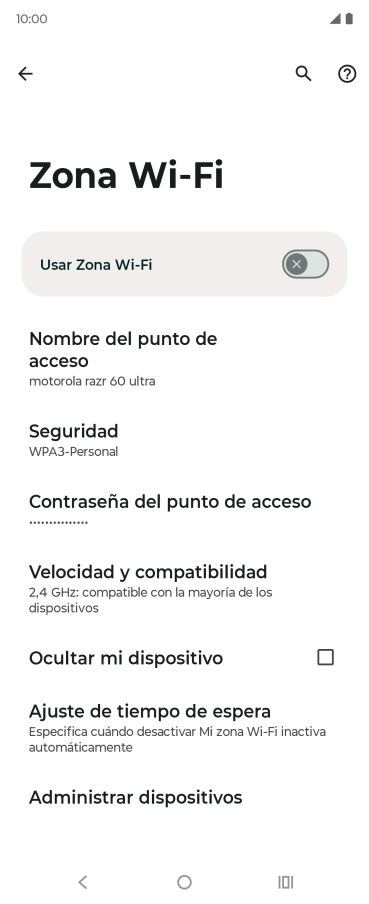Image resolution: width=369 pixels, height=904 pixels.
Task: Open recent apps from navigation bar
Action: (286, 882)
